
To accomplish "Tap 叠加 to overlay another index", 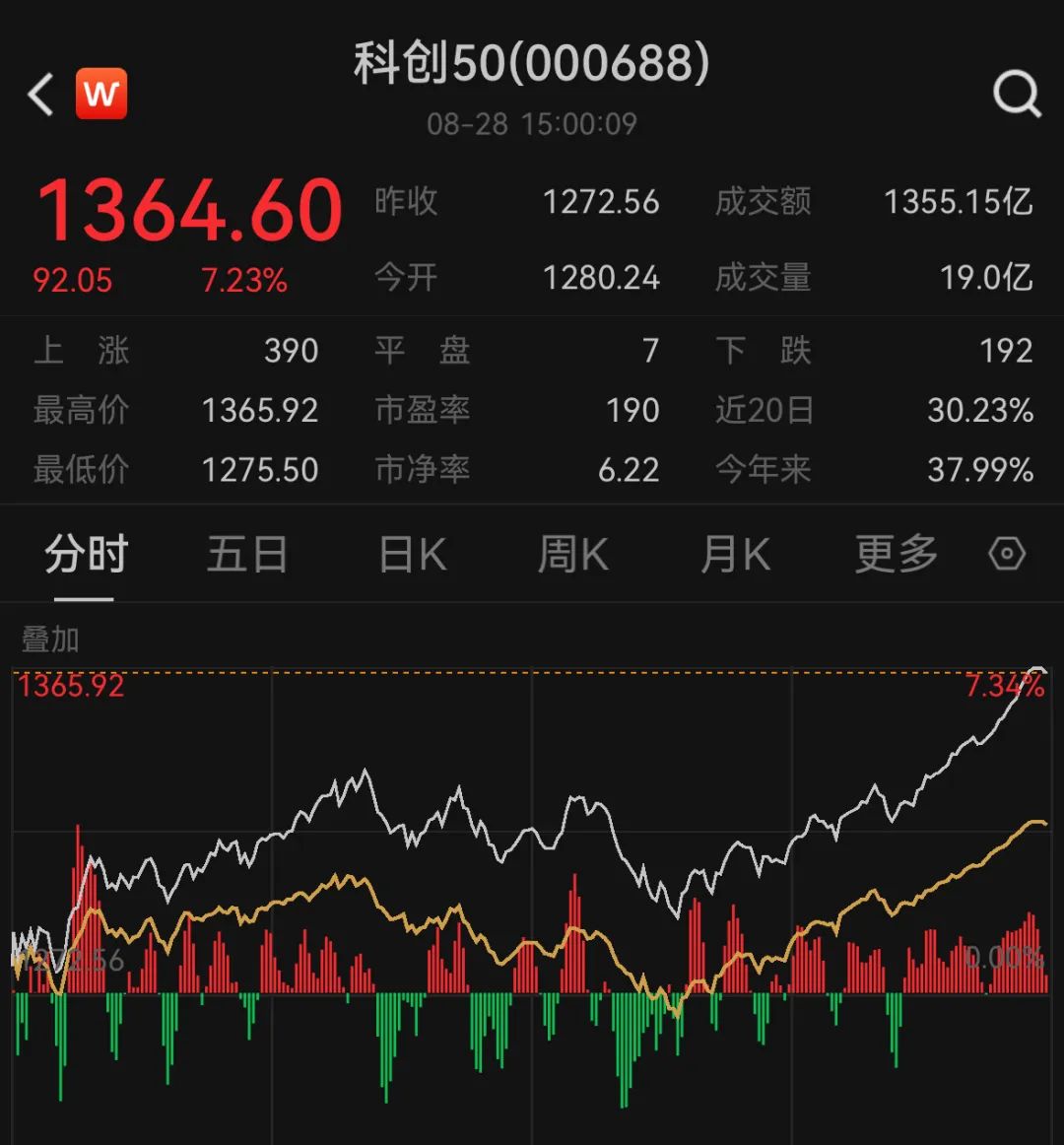I will 50,640.
